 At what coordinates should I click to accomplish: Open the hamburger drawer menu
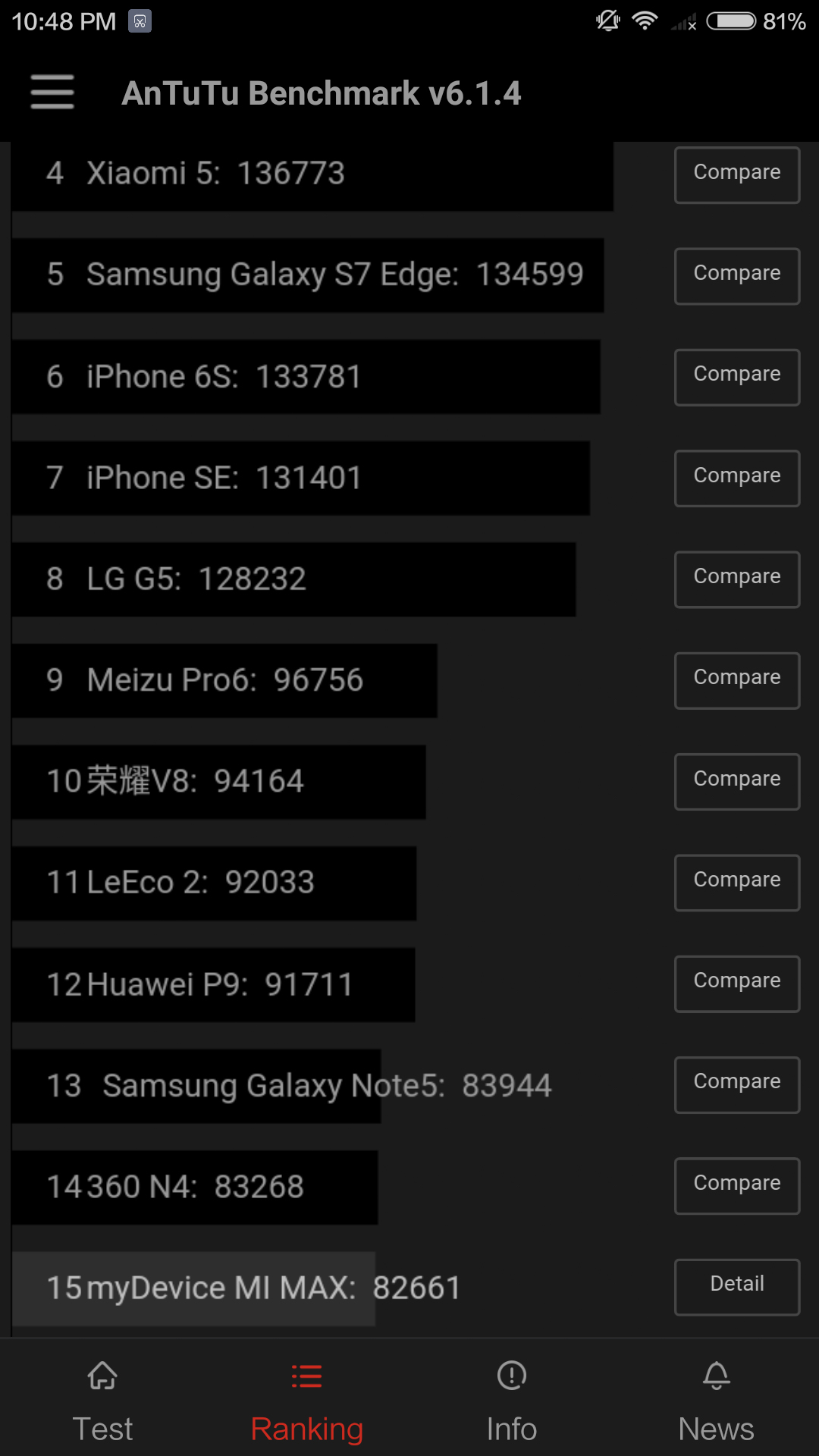pos(52,92)
